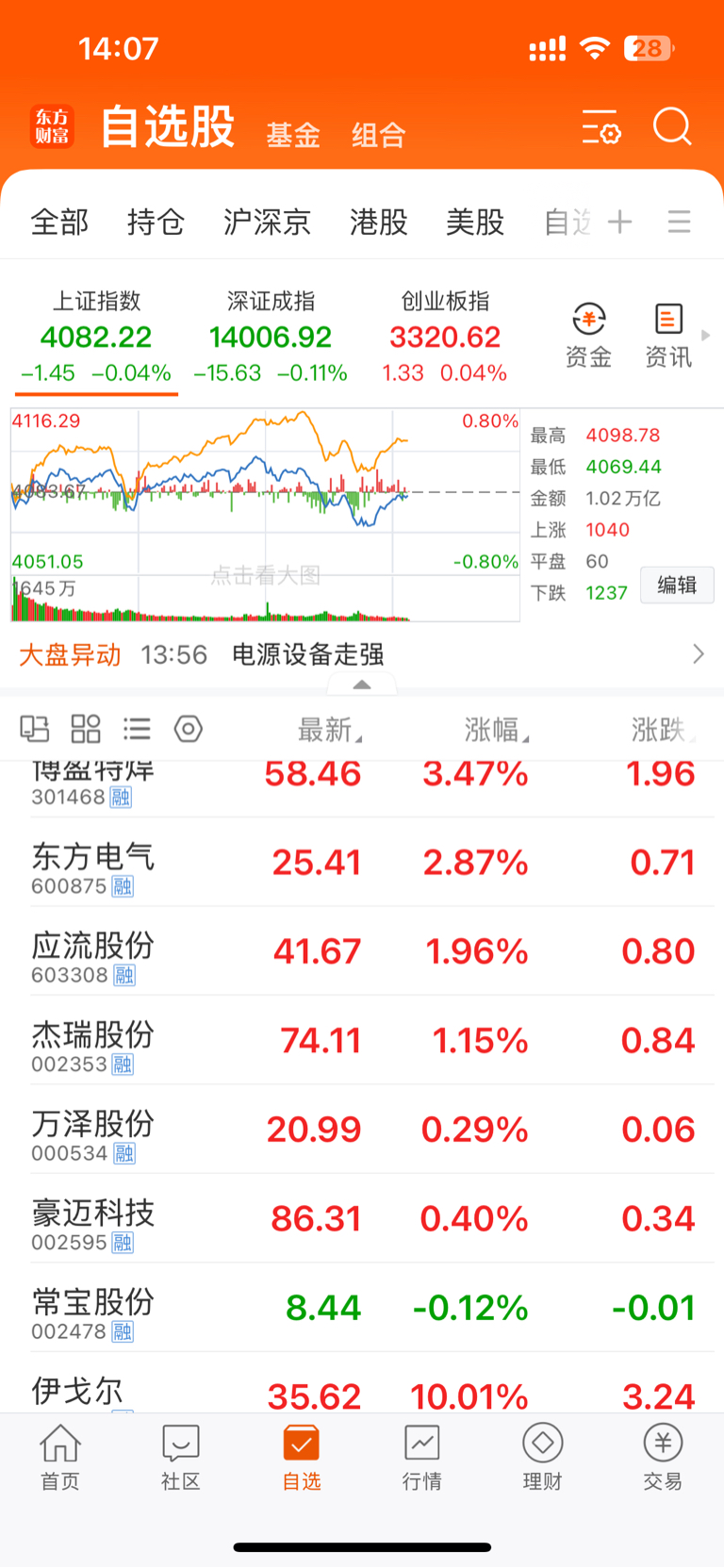
Task: Add a new watchlist group
Action: tap(619, 223)
